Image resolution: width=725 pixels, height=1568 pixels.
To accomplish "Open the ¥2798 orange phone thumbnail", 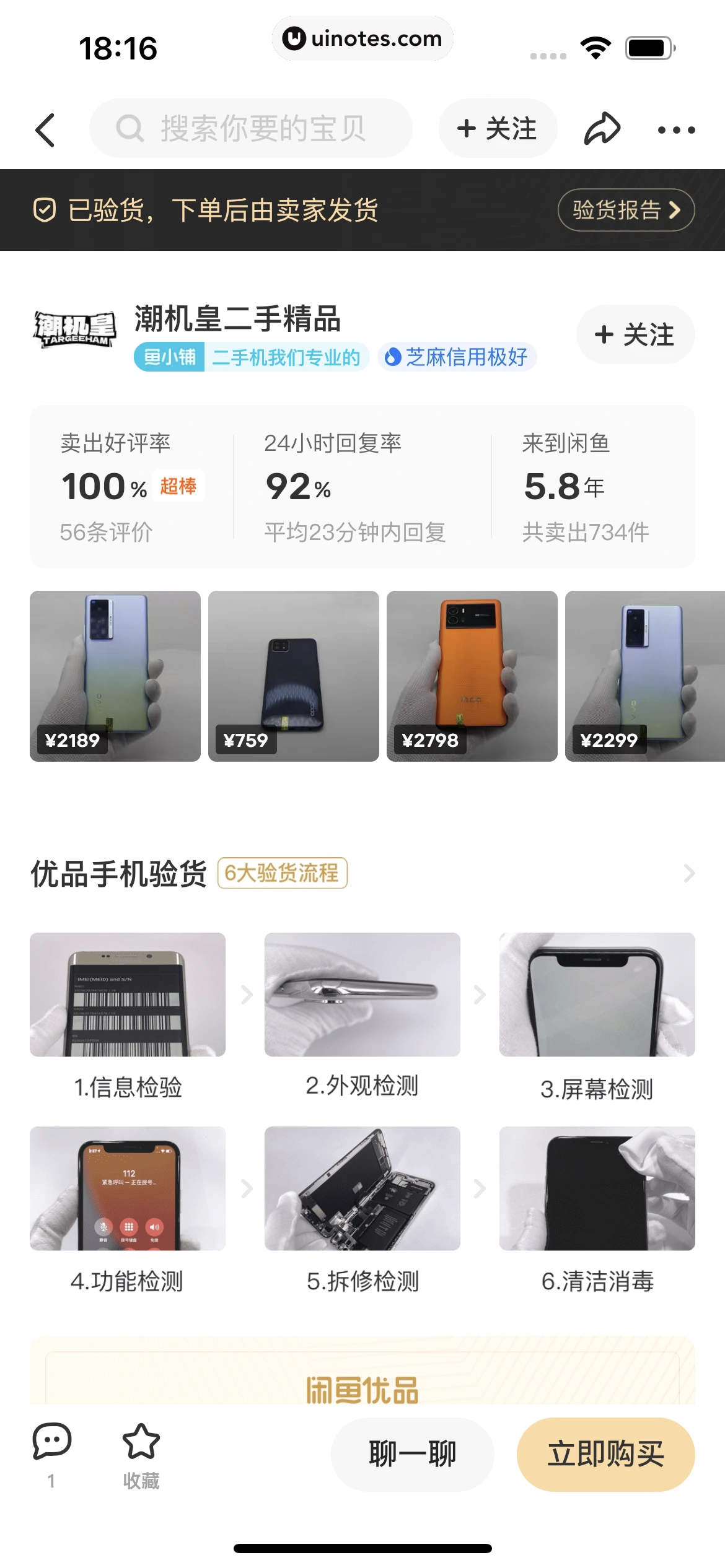I will 472,675.
